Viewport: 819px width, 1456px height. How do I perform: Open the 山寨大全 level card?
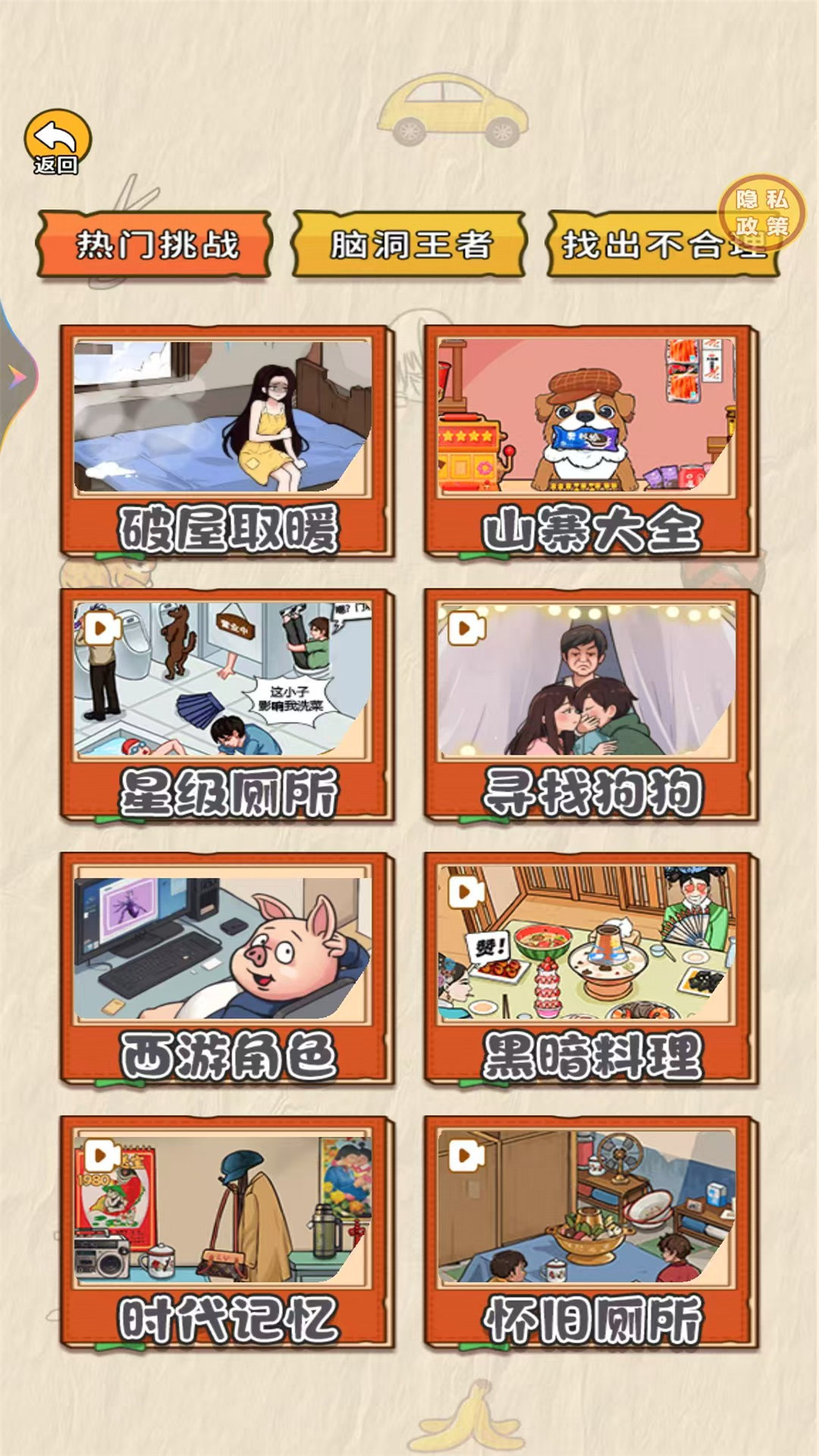click(591, 442)
